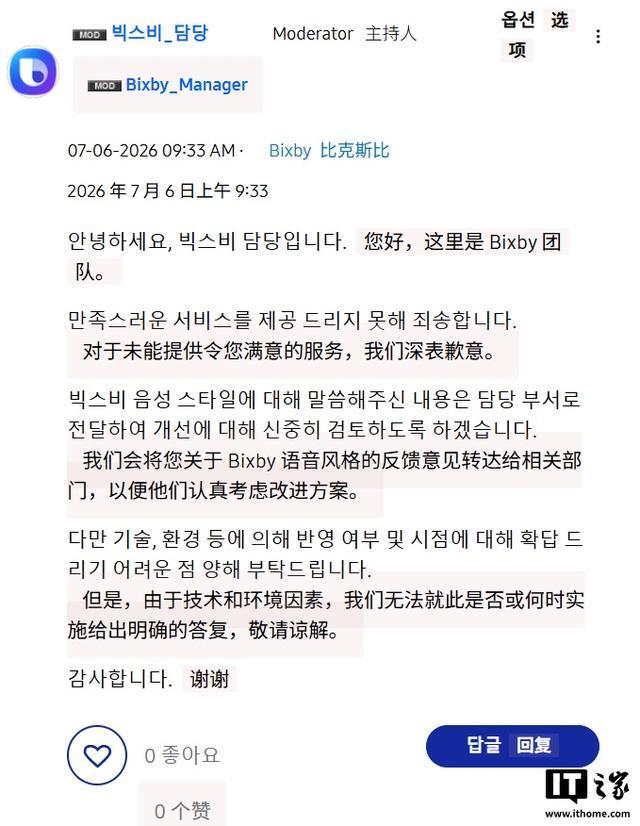Viewport: 640px width, 826px height.
Task: Open the 빅스비_담당 author profile link
Action: tap(160, 33)
